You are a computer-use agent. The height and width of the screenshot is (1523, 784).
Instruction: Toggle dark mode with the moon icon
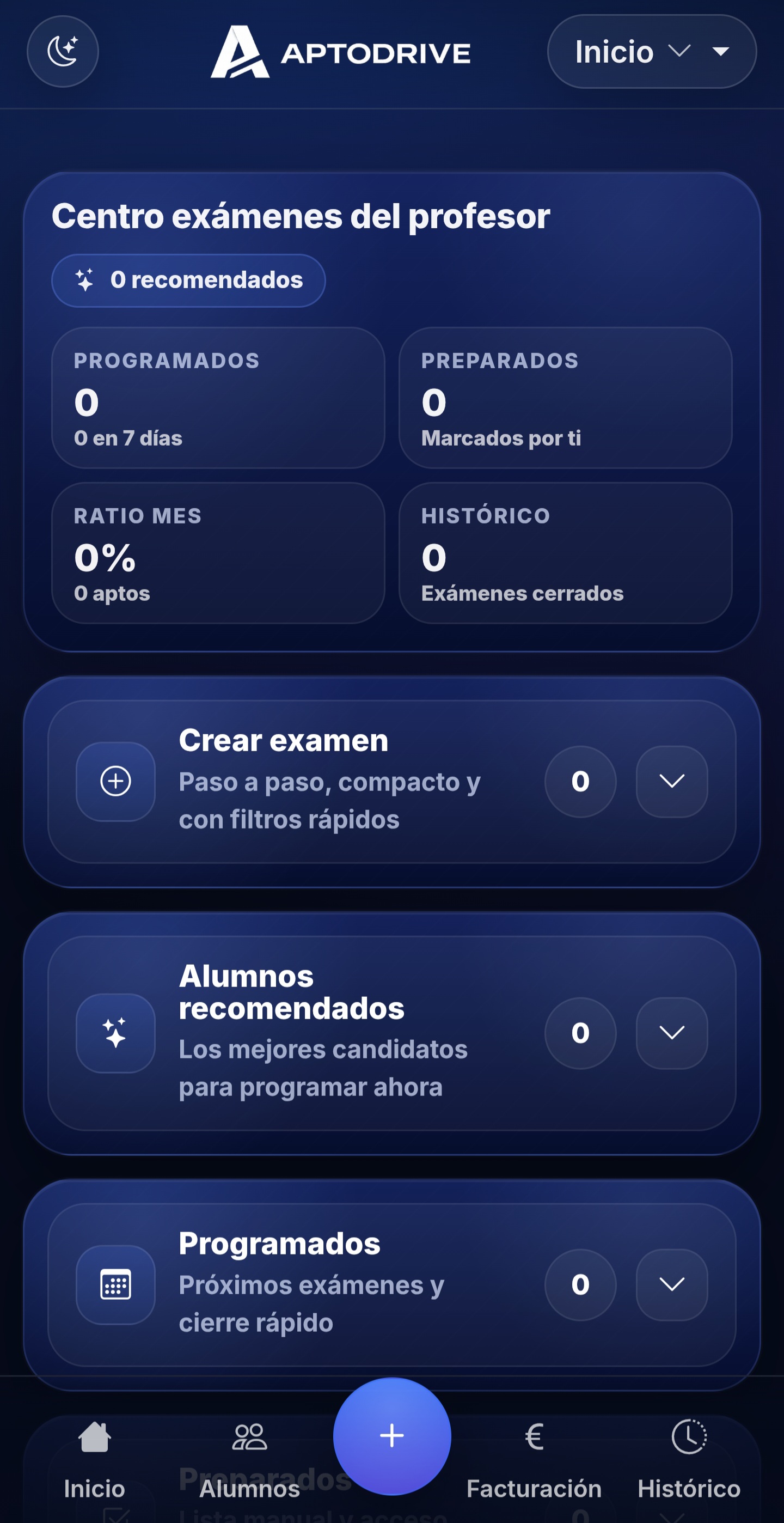pyautogui.click(x=63, y=51)
